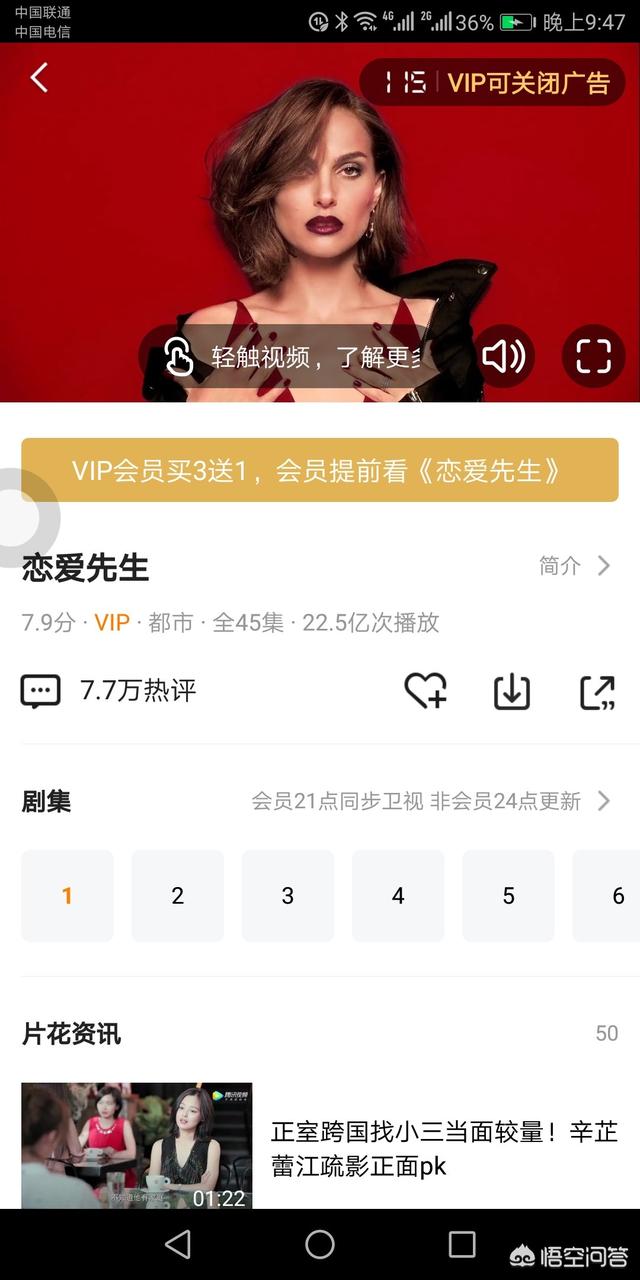Mute the ad video sound
The width and height of the screenshot is (640, 1280).
tap(504, 356)
